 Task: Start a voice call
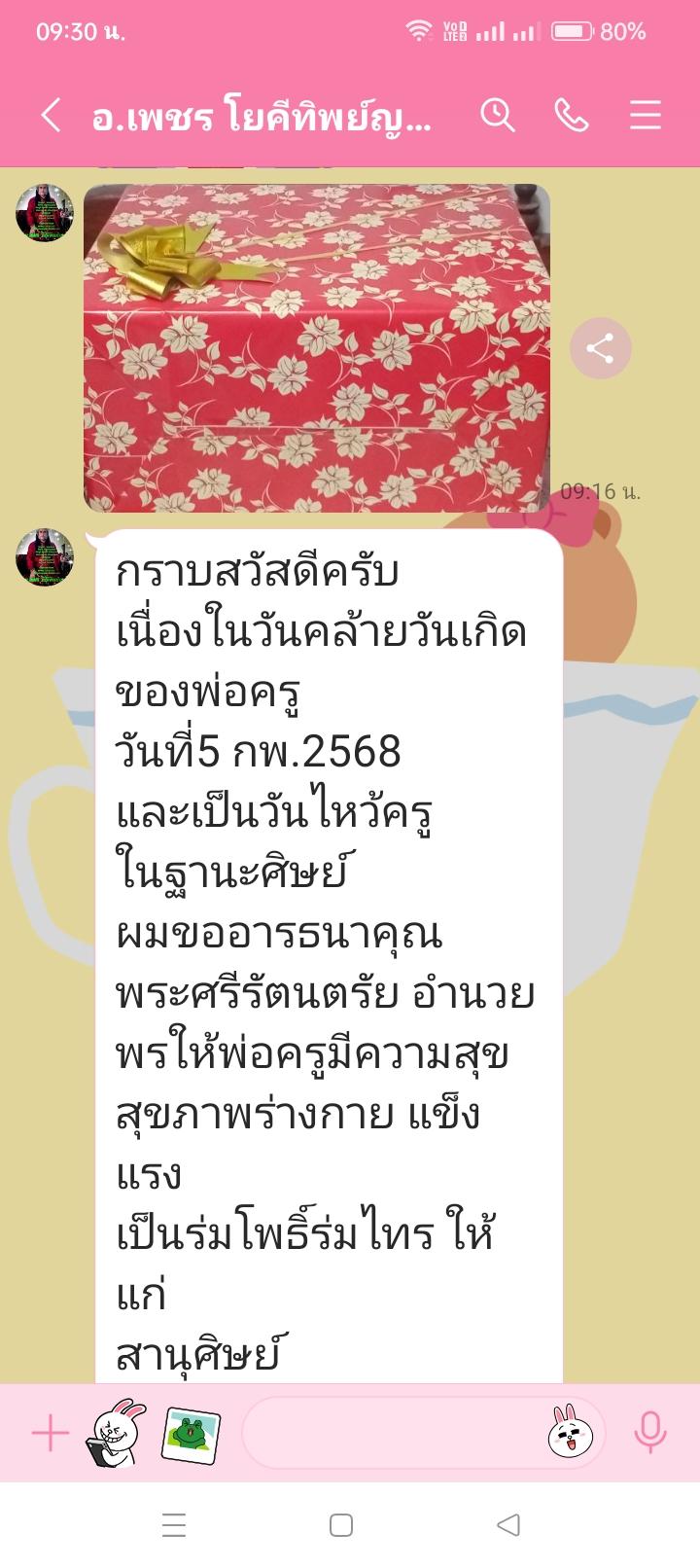pyautogui.click(x=571, y=116)
